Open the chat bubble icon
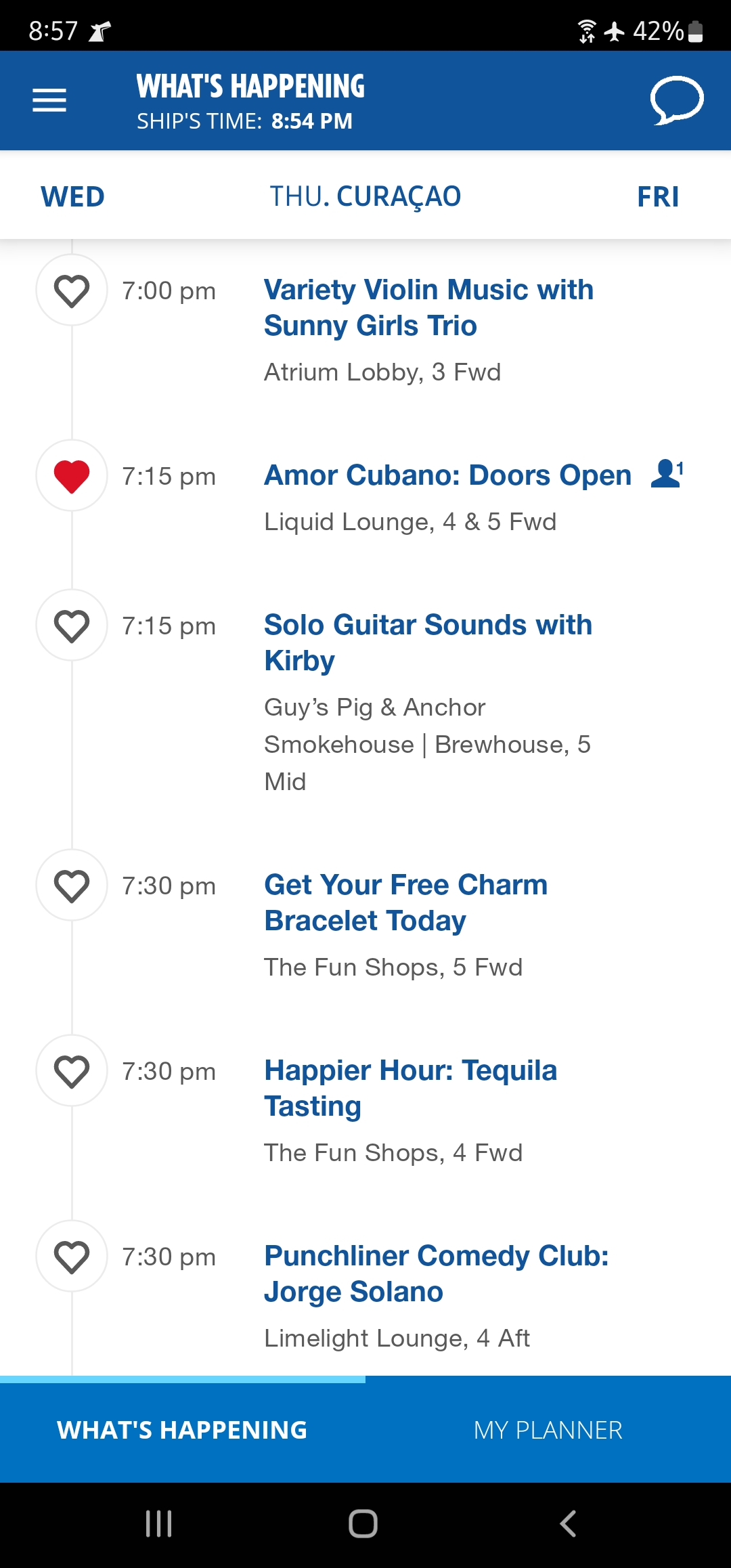The height and width of the screenshot is (1568, 731). 677,100
